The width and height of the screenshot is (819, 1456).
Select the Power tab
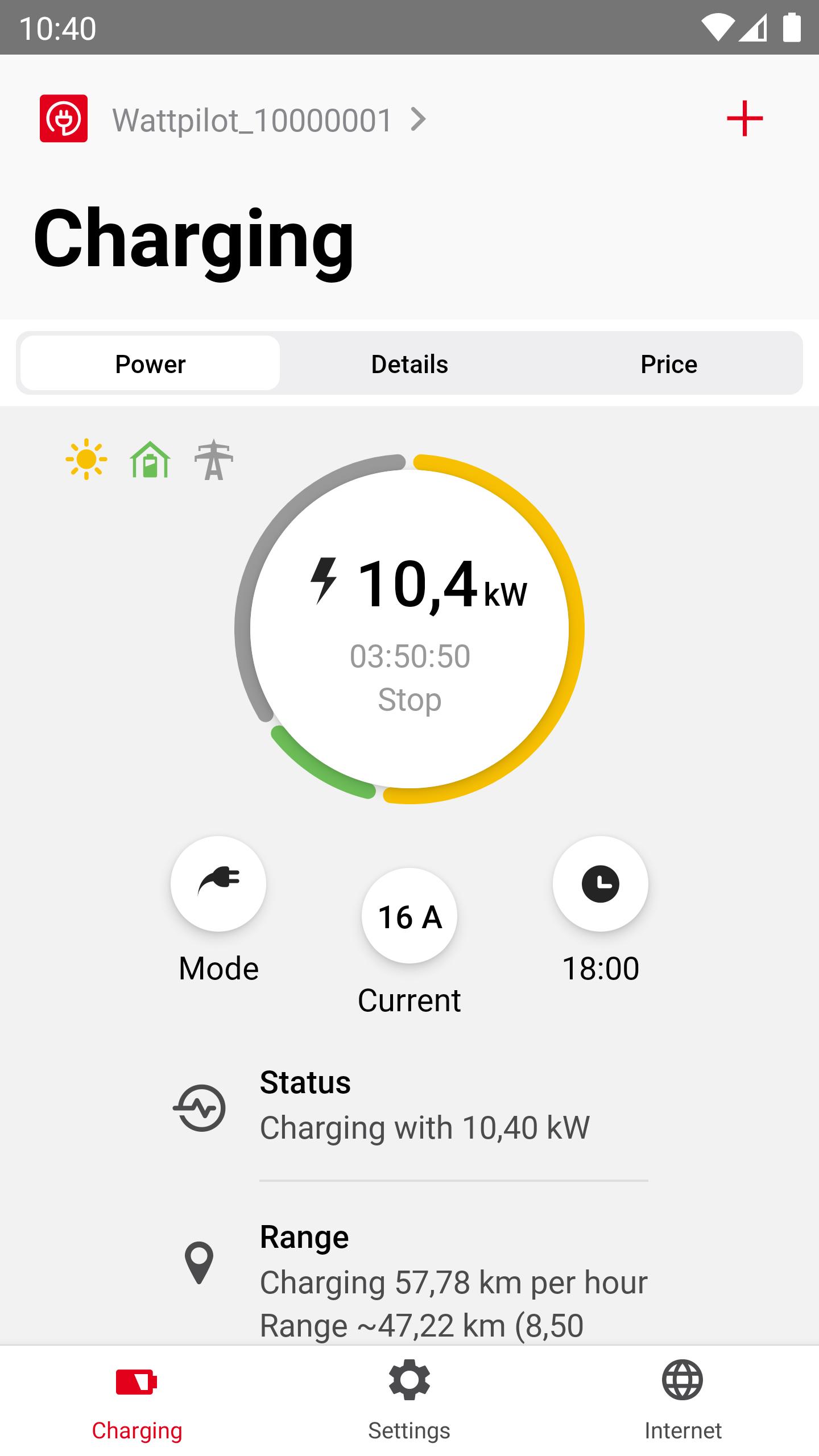pyautogui.click(x=150, y=364)
